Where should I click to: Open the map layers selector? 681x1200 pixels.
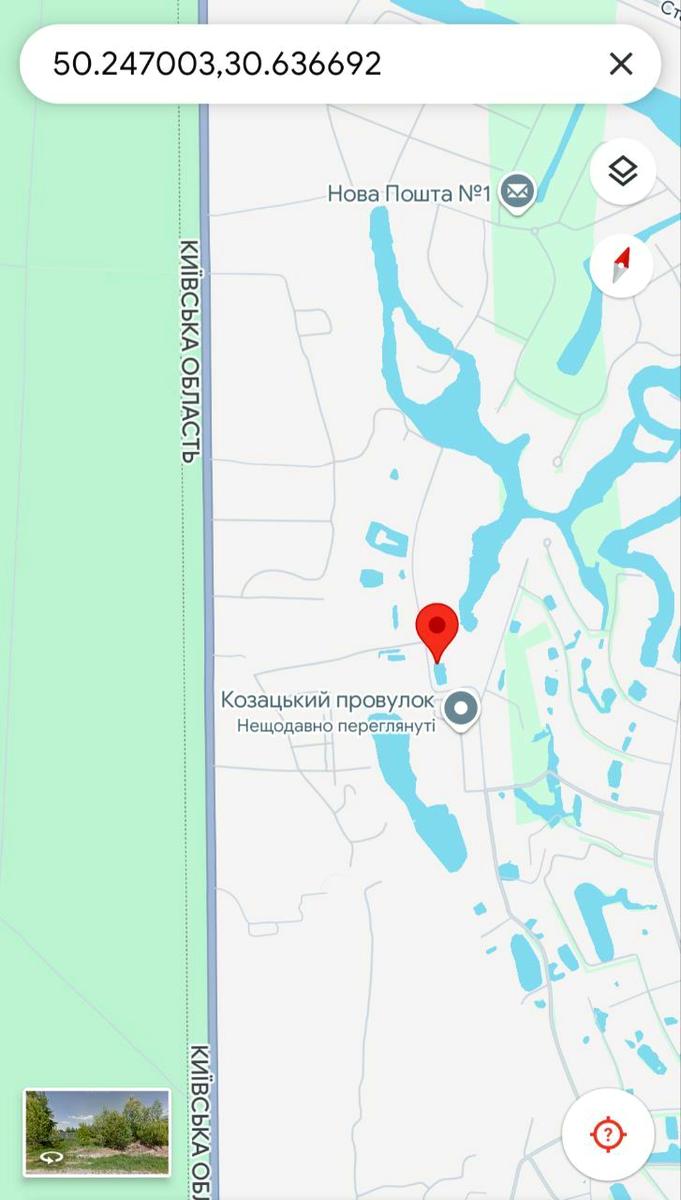pyautogui.click(x=622, y=171)
